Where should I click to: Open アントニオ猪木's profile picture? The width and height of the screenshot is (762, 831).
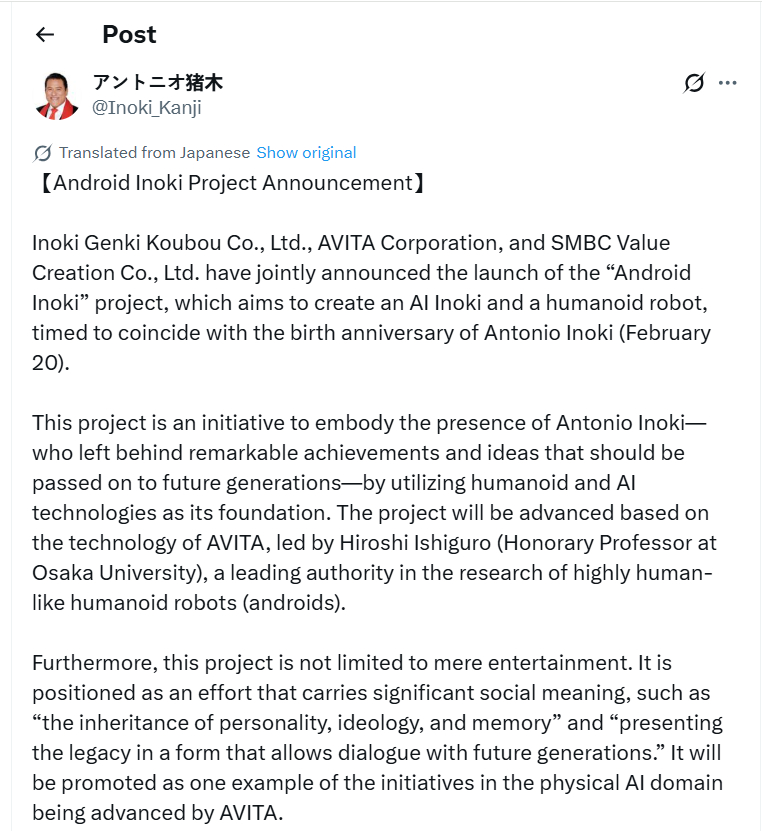[x=56, y=96]
